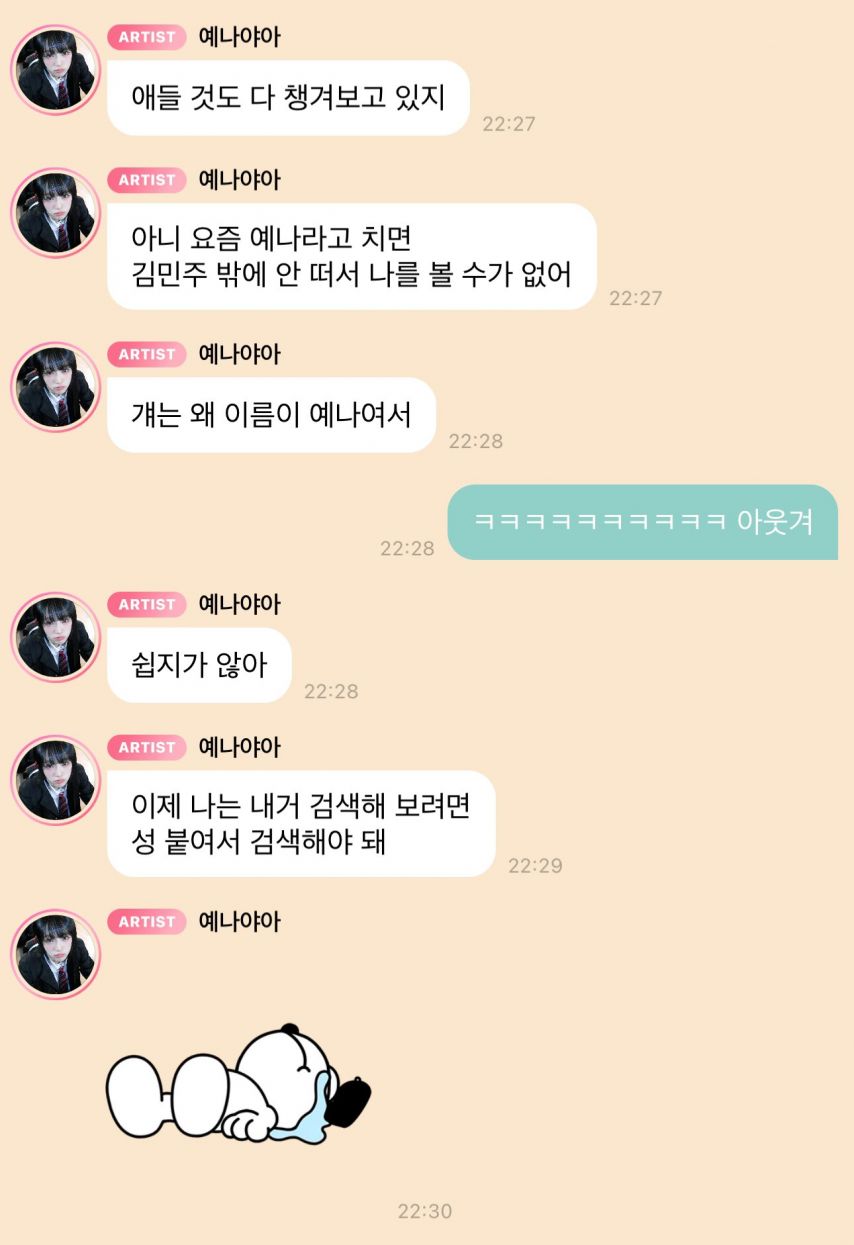Viewport: 854px width, 1245px height.
Task: Tap profile picture next to '걔는 왜 이름이 예나여서'
Action: pos(55,387)
